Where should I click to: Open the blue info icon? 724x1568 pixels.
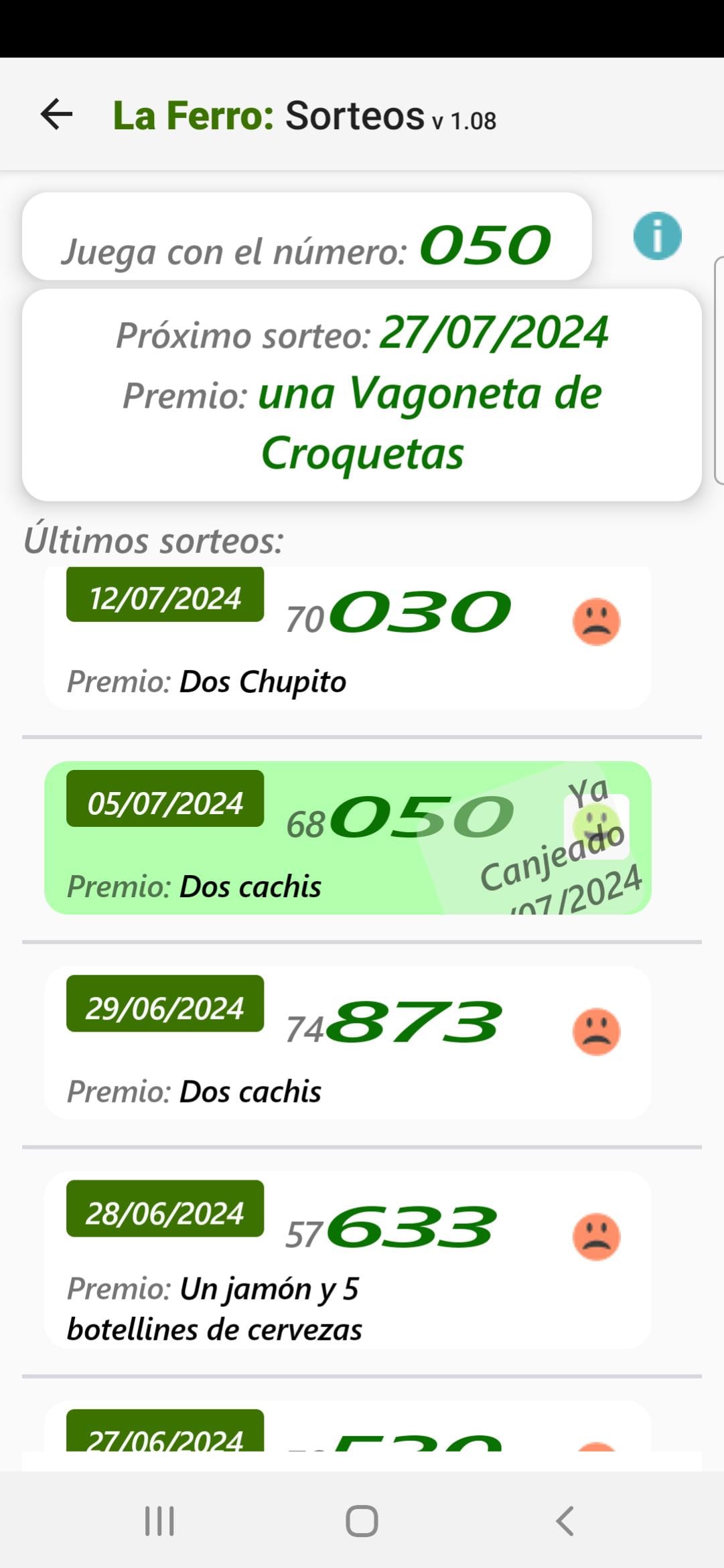[x=657, y=236]
